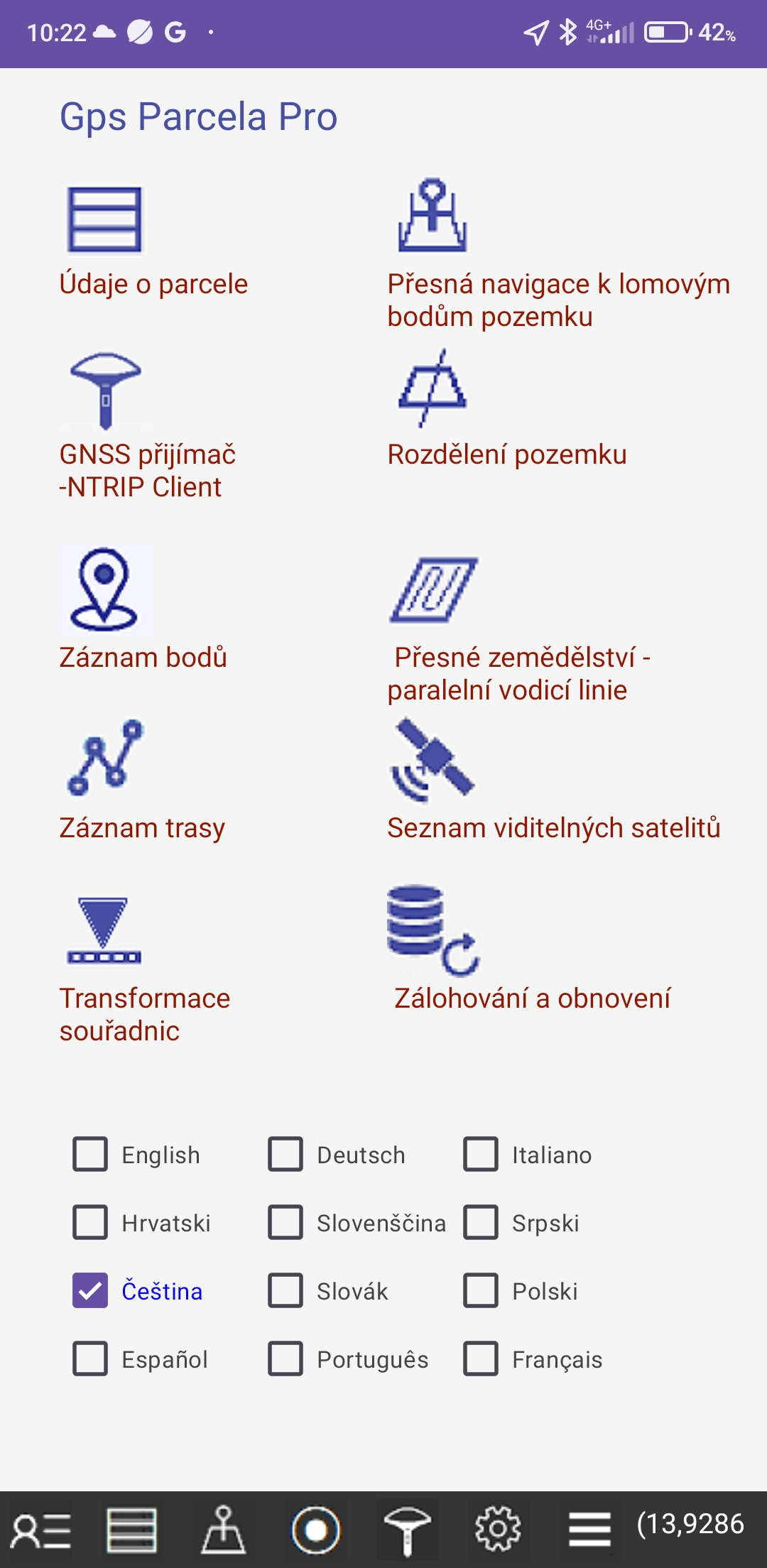This screenshot has width=767, height=1568.
Task: Open the hamburger menu in bottom toolbar
Action: click(589, 1529)
